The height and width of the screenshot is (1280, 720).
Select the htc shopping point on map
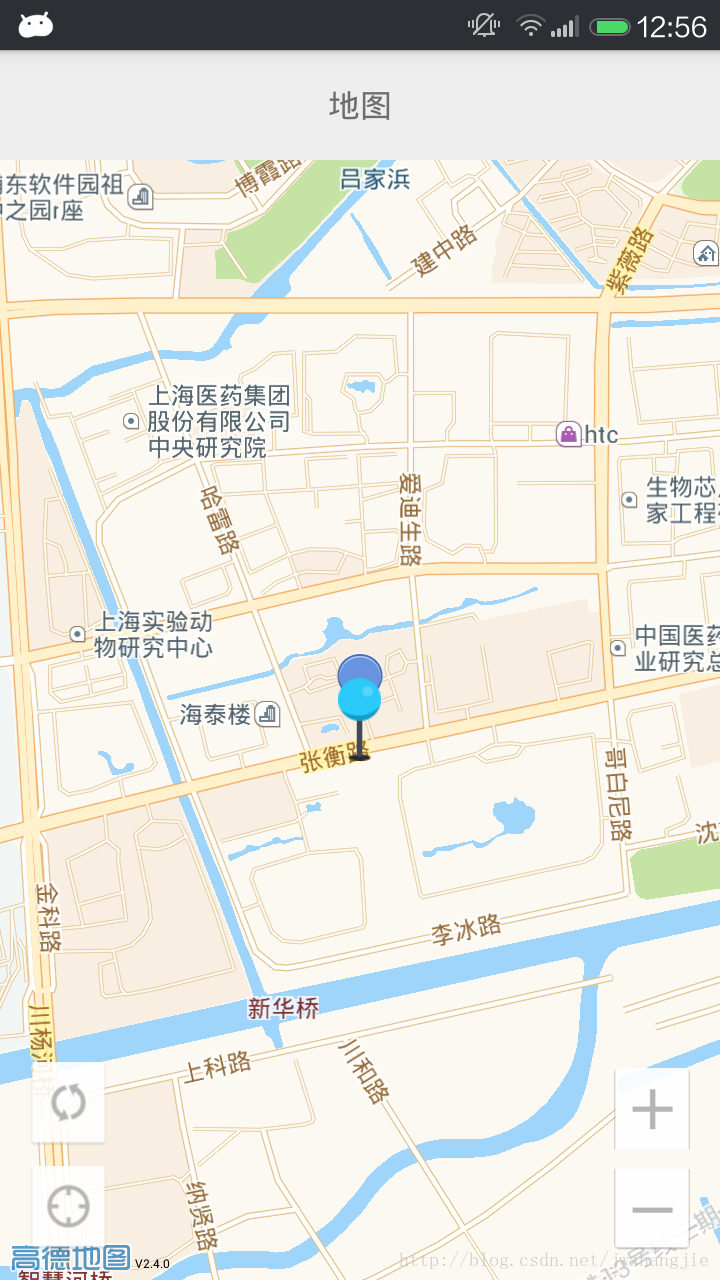coord(587,434)
